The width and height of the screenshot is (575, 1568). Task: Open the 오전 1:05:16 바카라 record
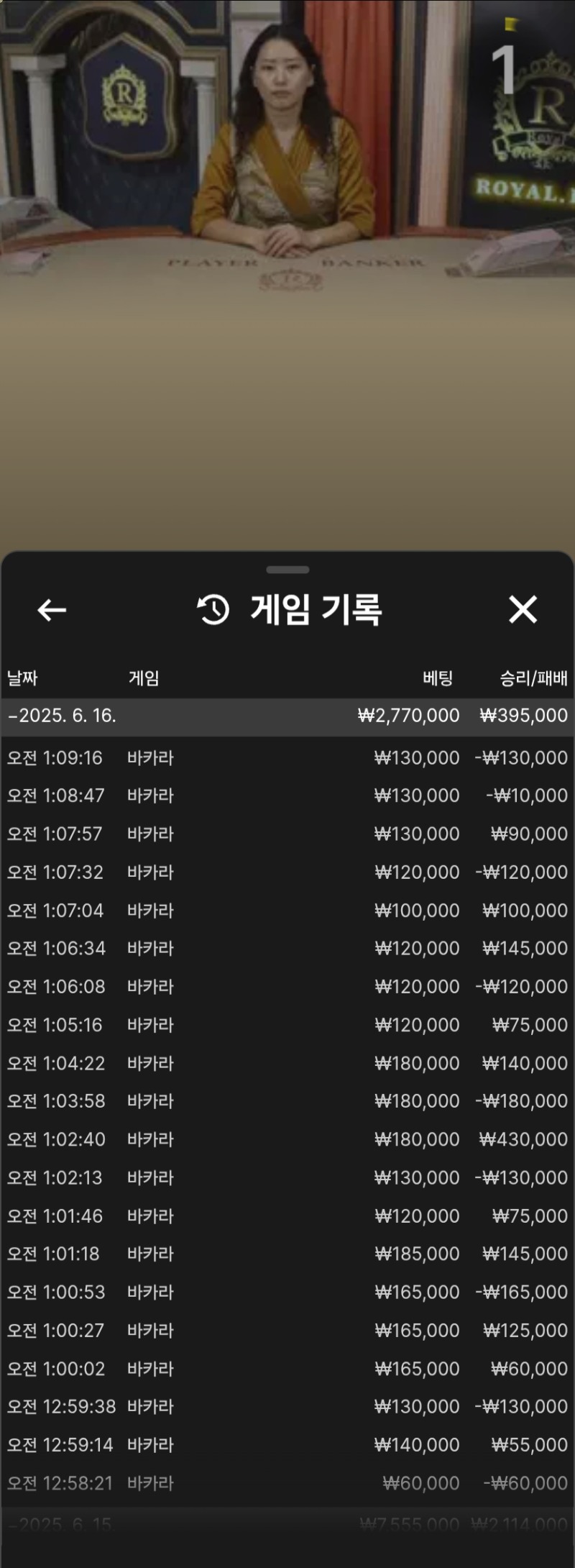[287, 1025]
